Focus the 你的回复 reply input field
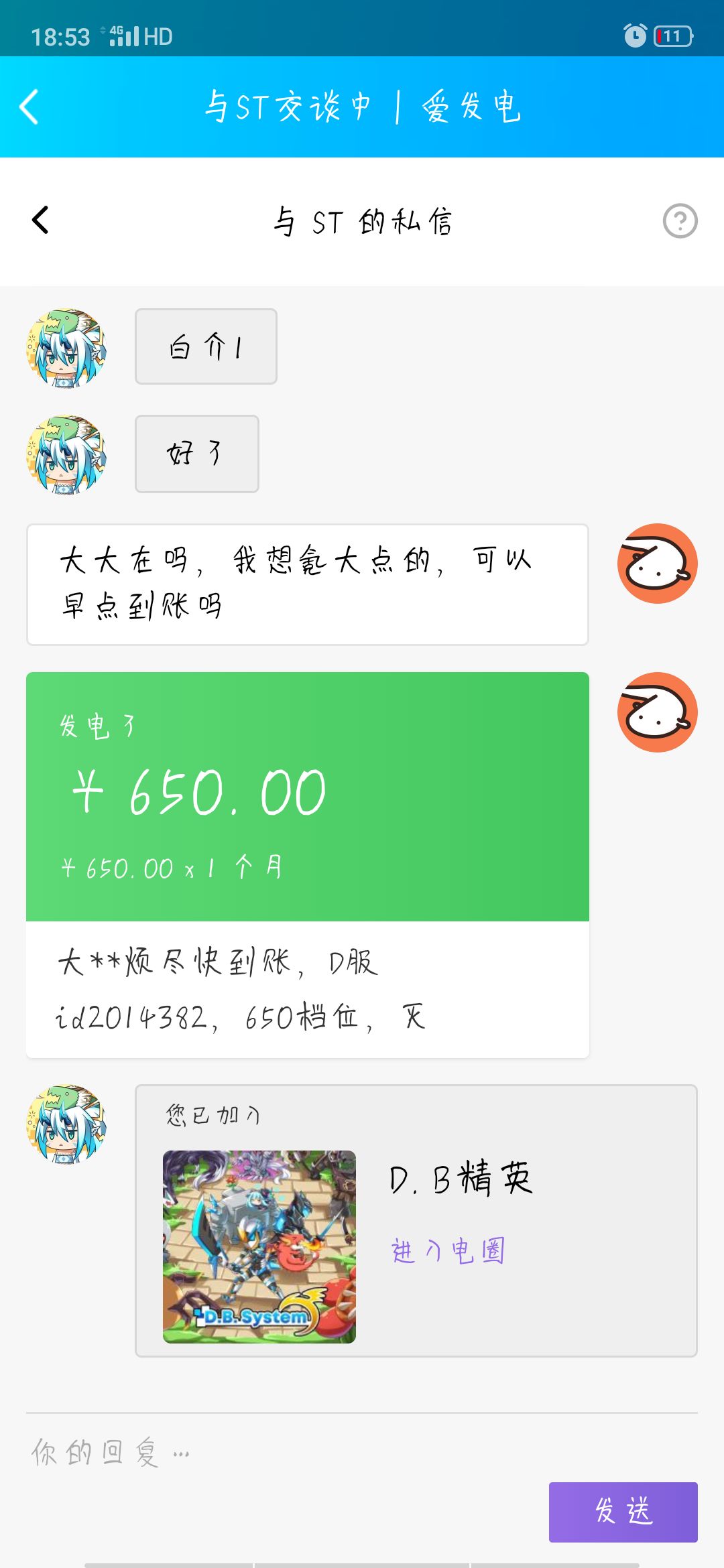Image resolution: width=724 pixels, height=1568 pixels. coord(362,1453)
